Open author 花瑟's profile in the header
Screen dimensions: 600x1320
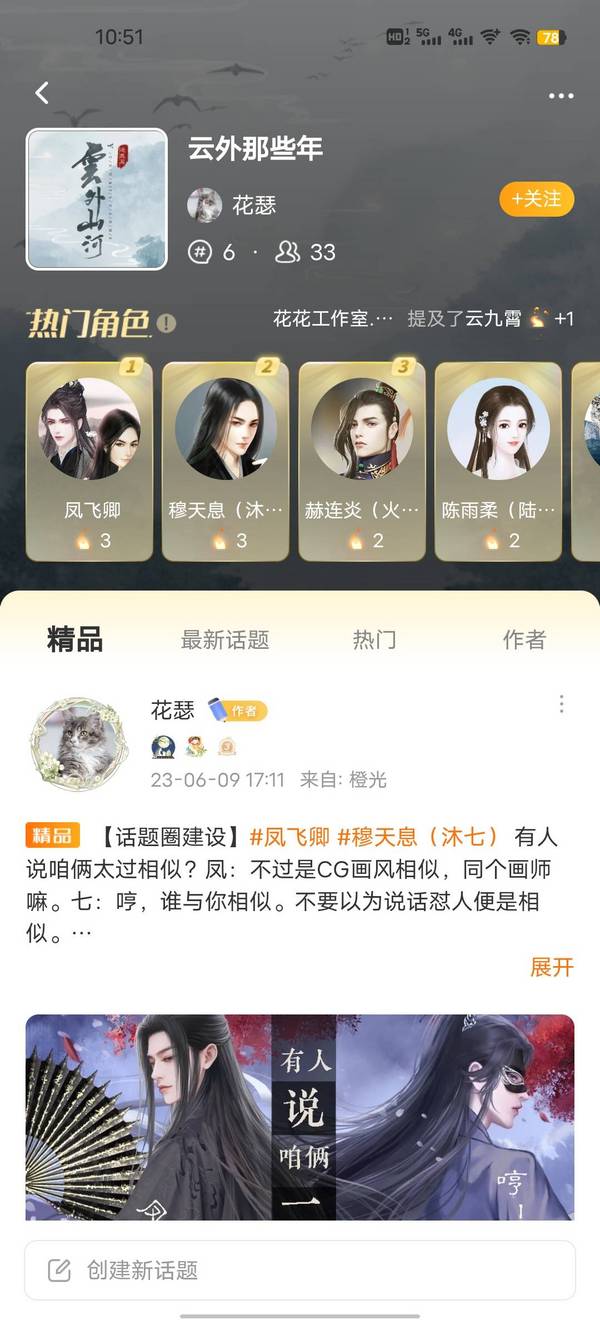[232, 205]
